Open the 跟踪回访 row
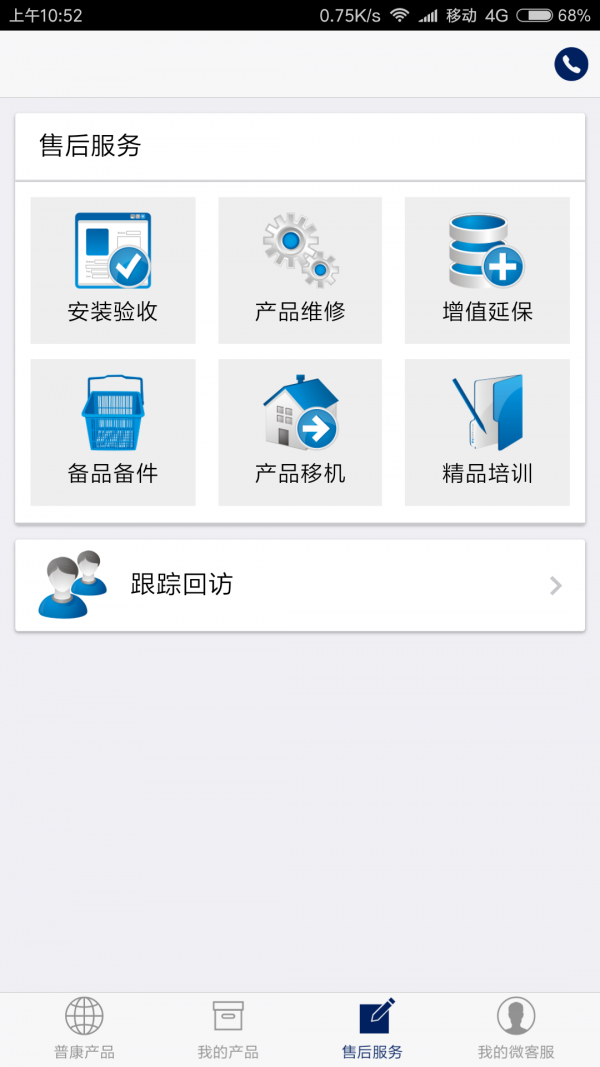Screen dimensions: 600x1067 tap(300, 585)
